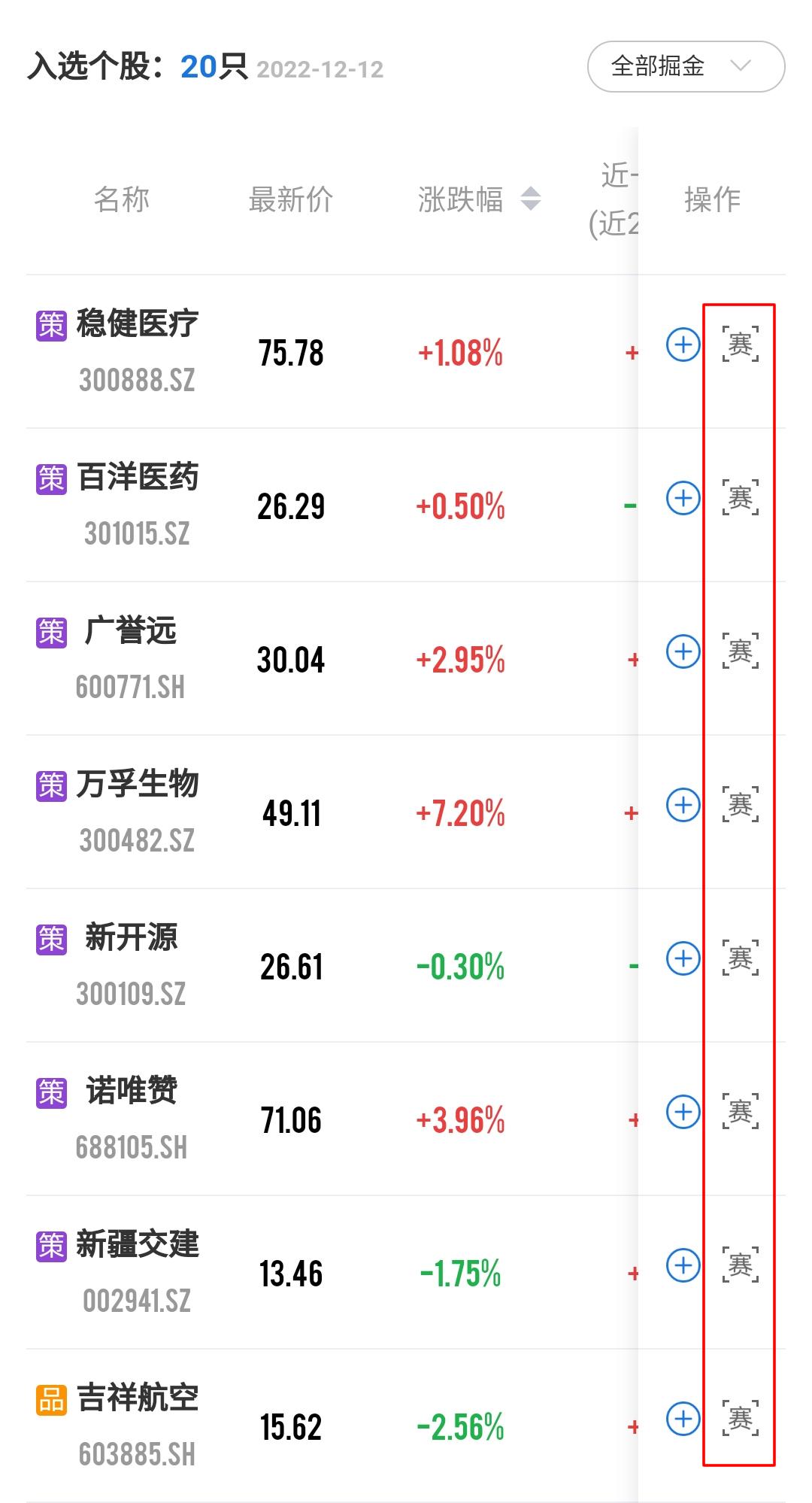The image size is (812, 1503).
Task: Add 百洋医药 with its plus icon
Action: pyautogui.click(x=683, y=499)
